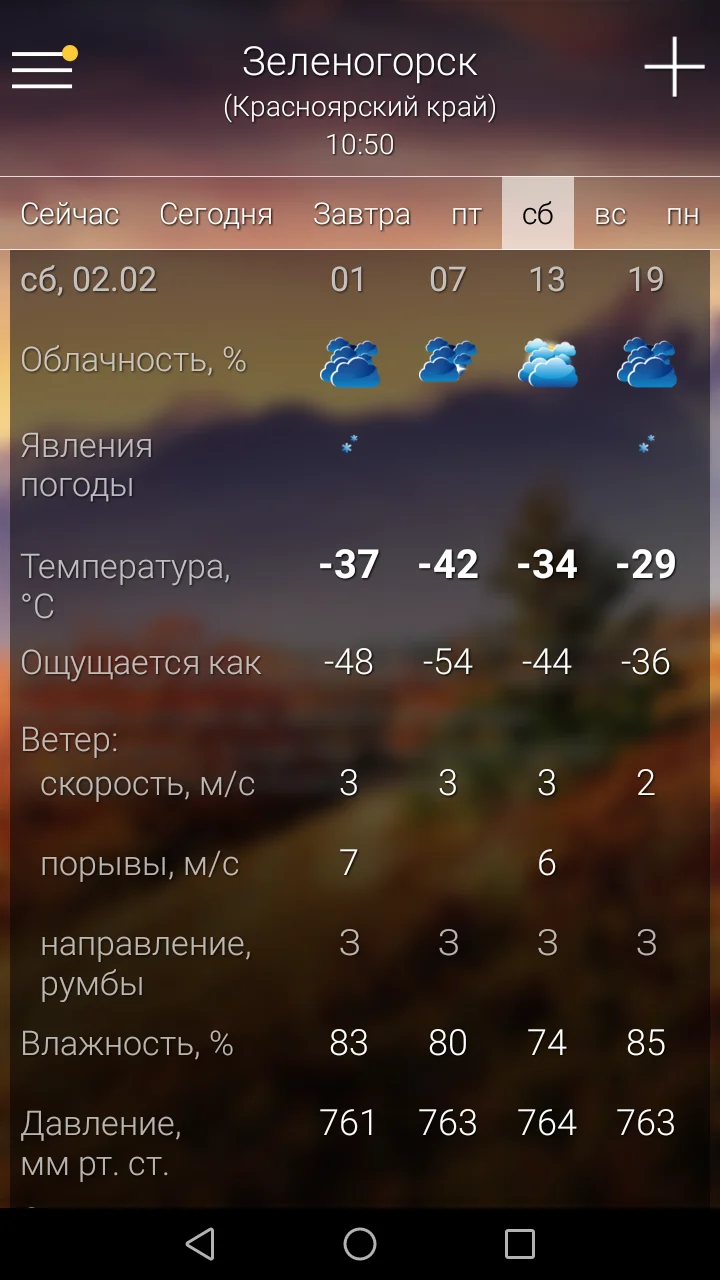
Task: Select the пт day forecast
Action: (466, 213)
